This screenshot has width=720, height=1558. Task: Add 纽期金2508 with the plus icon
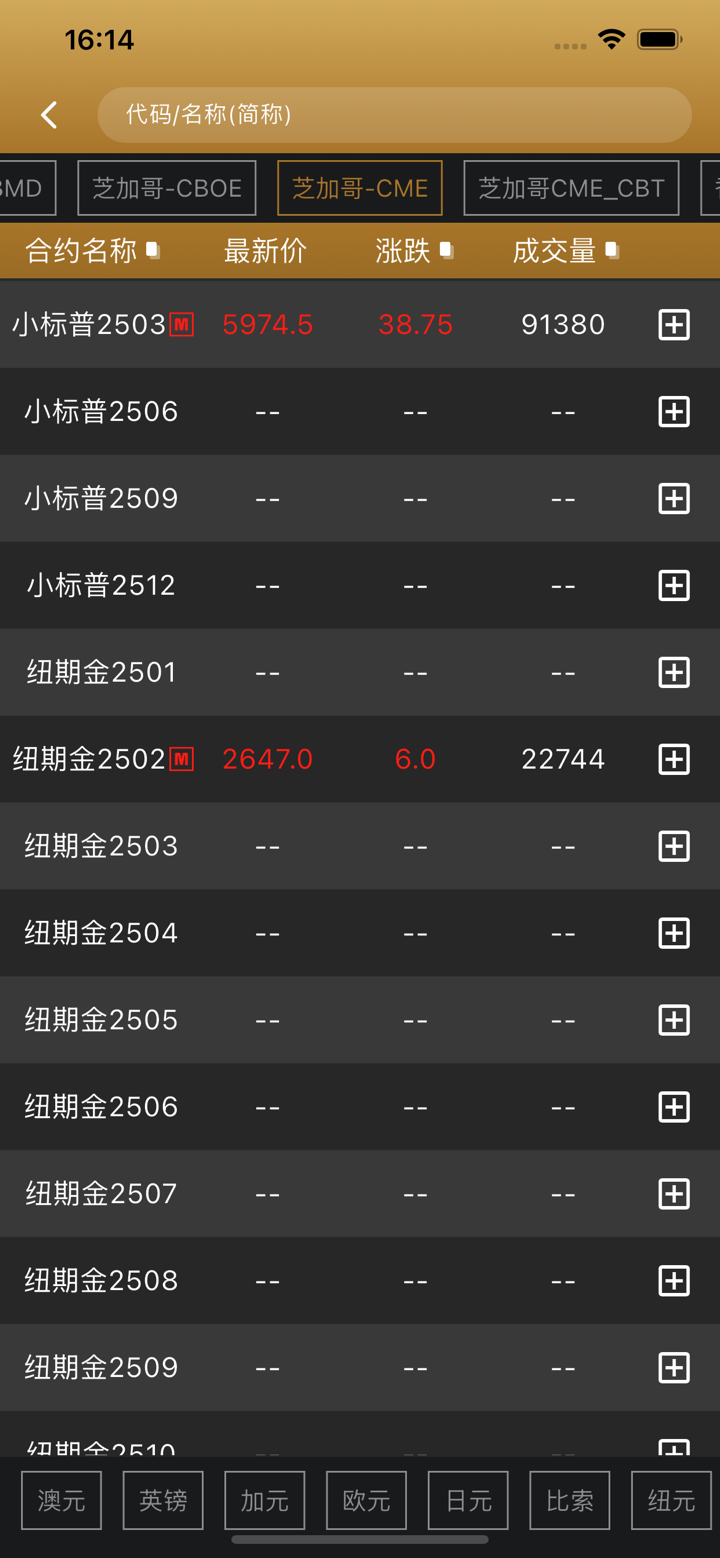[x=674, y=1281]
